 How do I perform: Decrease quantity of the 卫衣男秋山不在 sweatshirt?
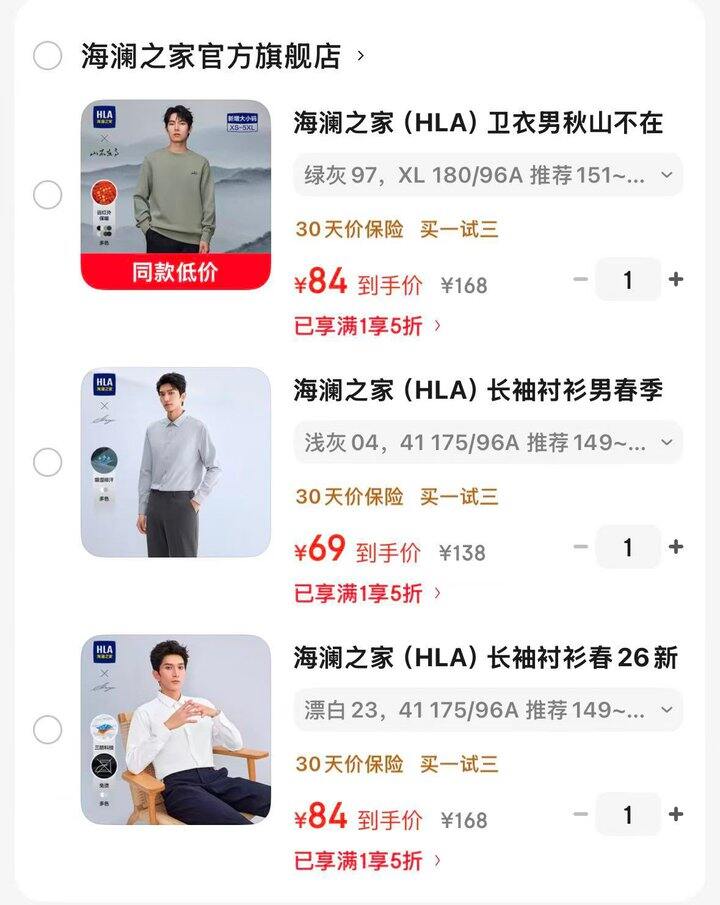(x=581, y=280)
